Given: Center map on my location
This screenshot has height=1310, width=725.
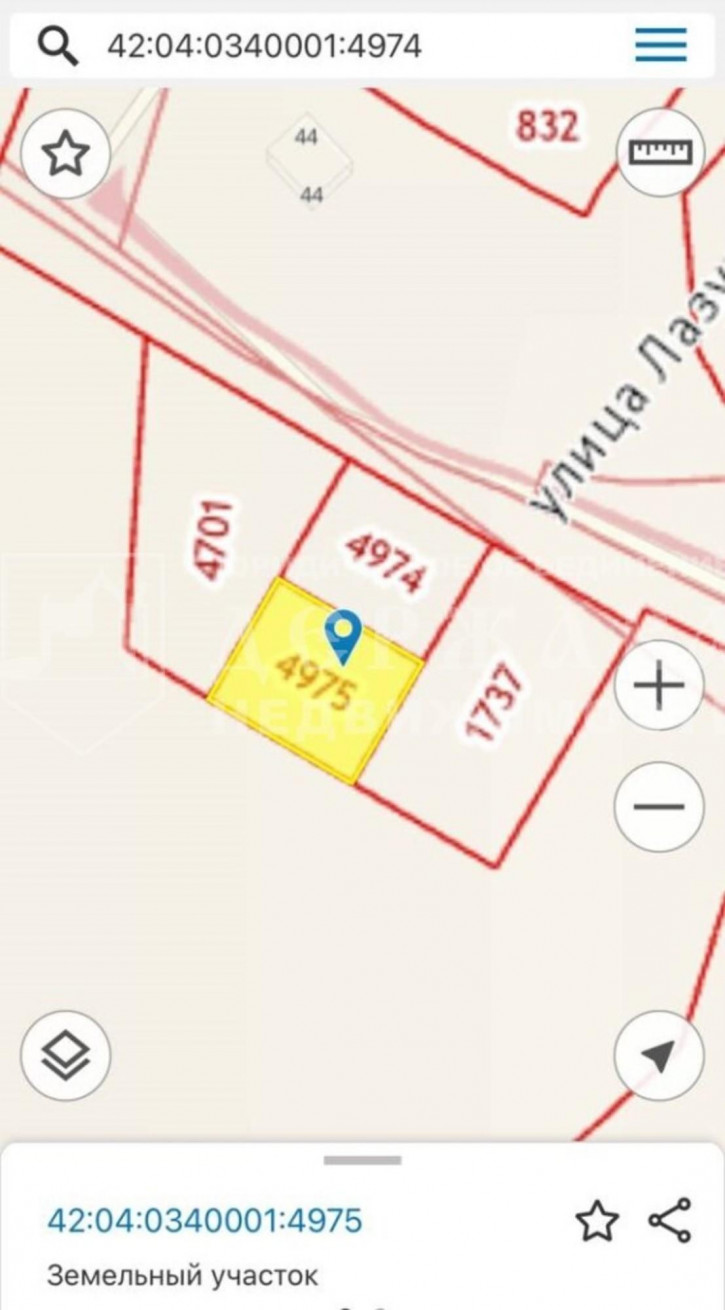Looking at the screenshot, I should point(659,1055).
